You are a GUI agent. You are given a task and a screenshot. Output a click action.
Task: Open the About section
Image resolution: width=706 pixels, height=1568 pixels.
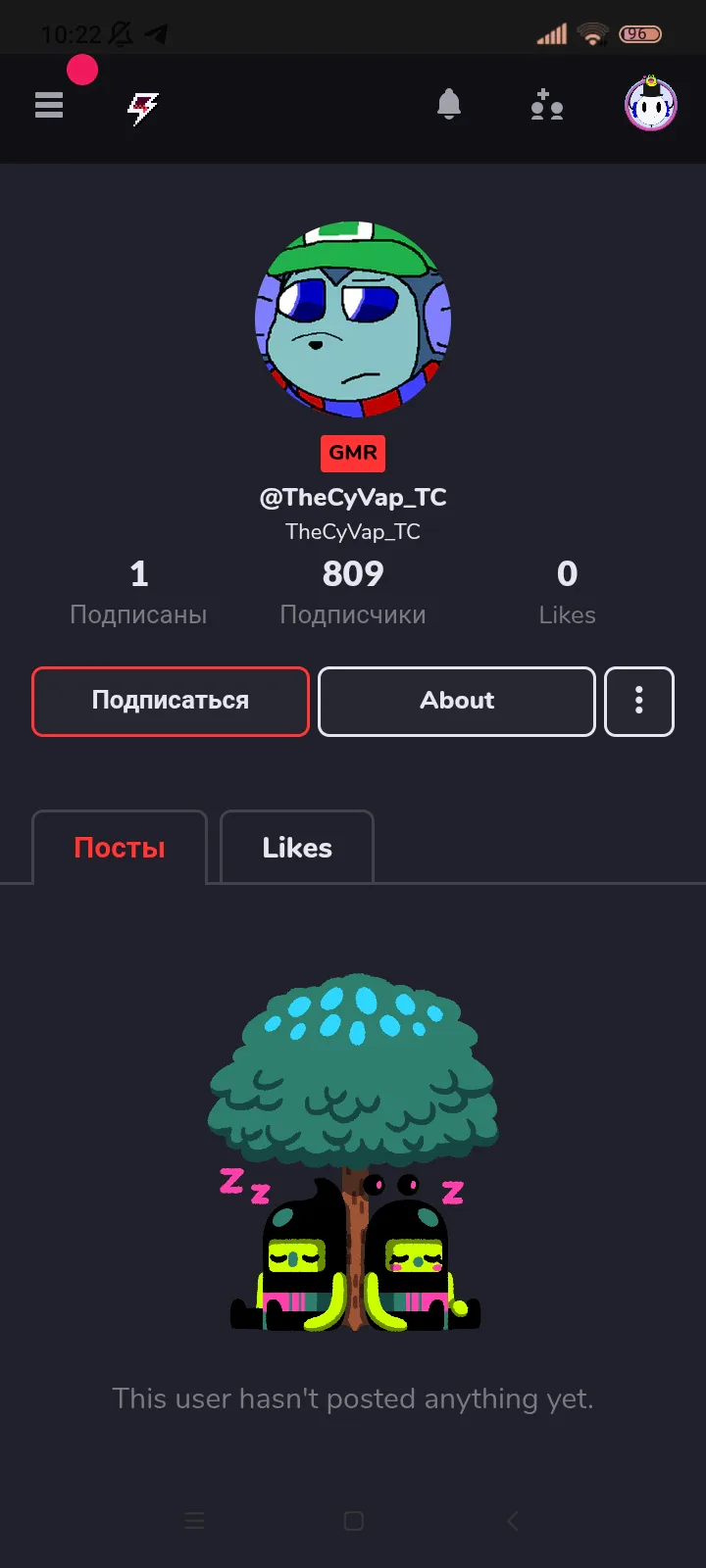(457, 701)
